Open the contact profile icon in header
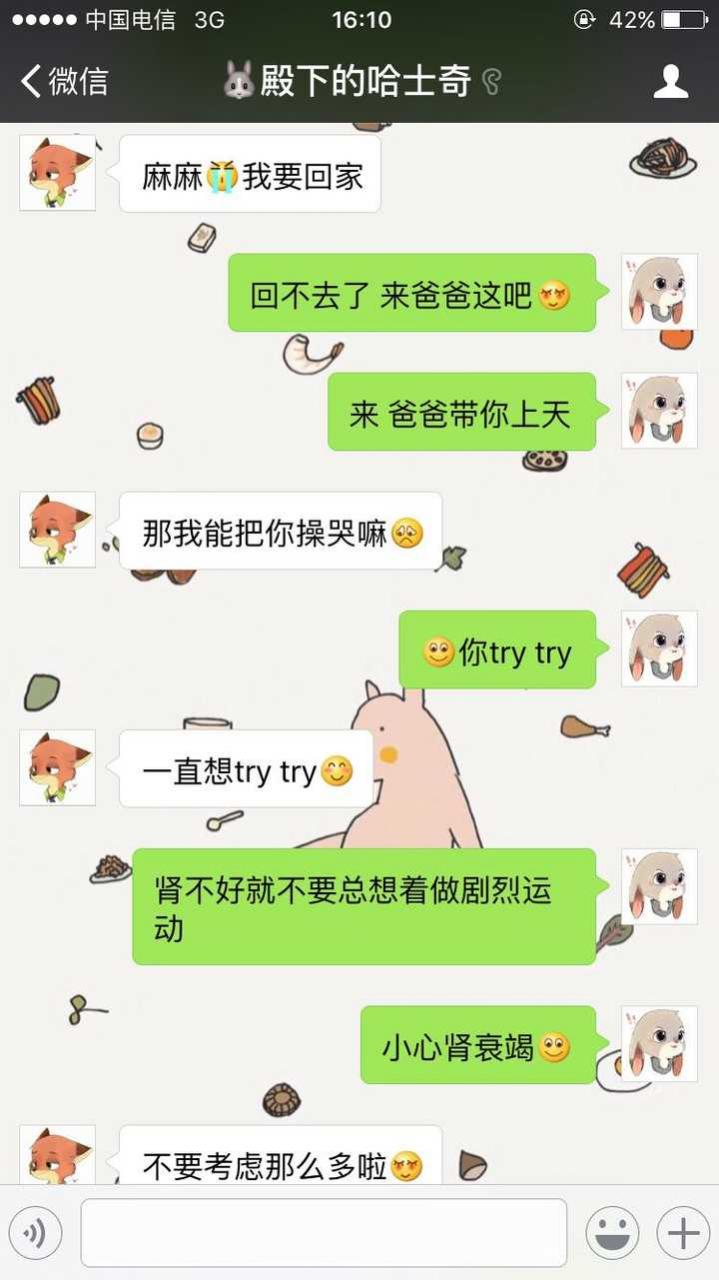 (x=671, y=81)
